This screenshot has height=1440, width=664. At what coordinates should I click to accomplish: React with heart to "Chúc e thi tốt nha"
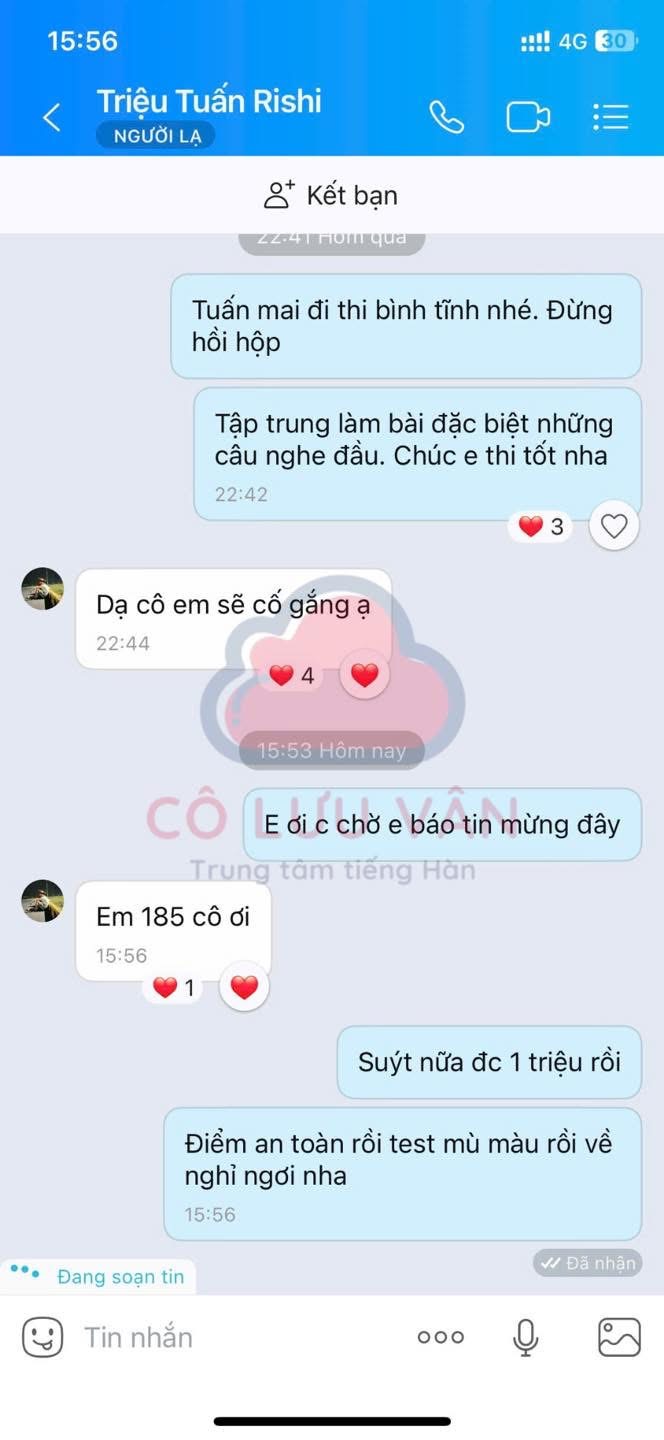coord(613,526)
